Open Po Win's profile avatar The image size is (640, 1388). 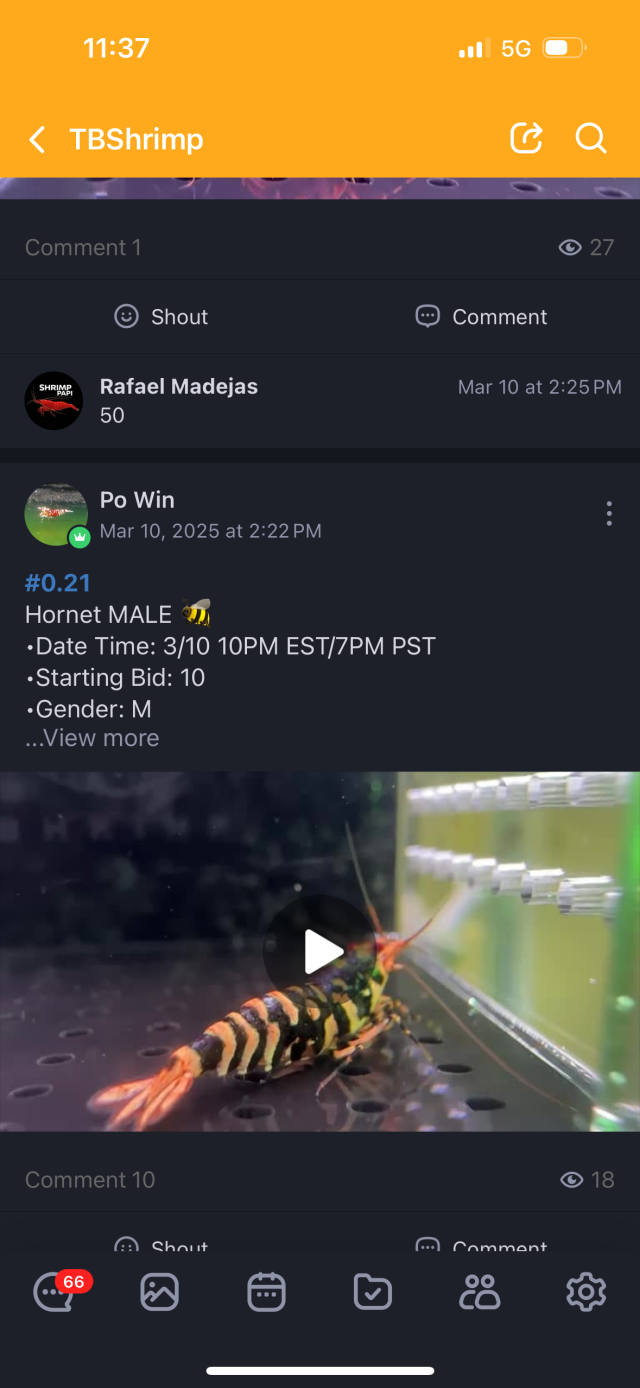pyautogui.click(x=55, y=515)
